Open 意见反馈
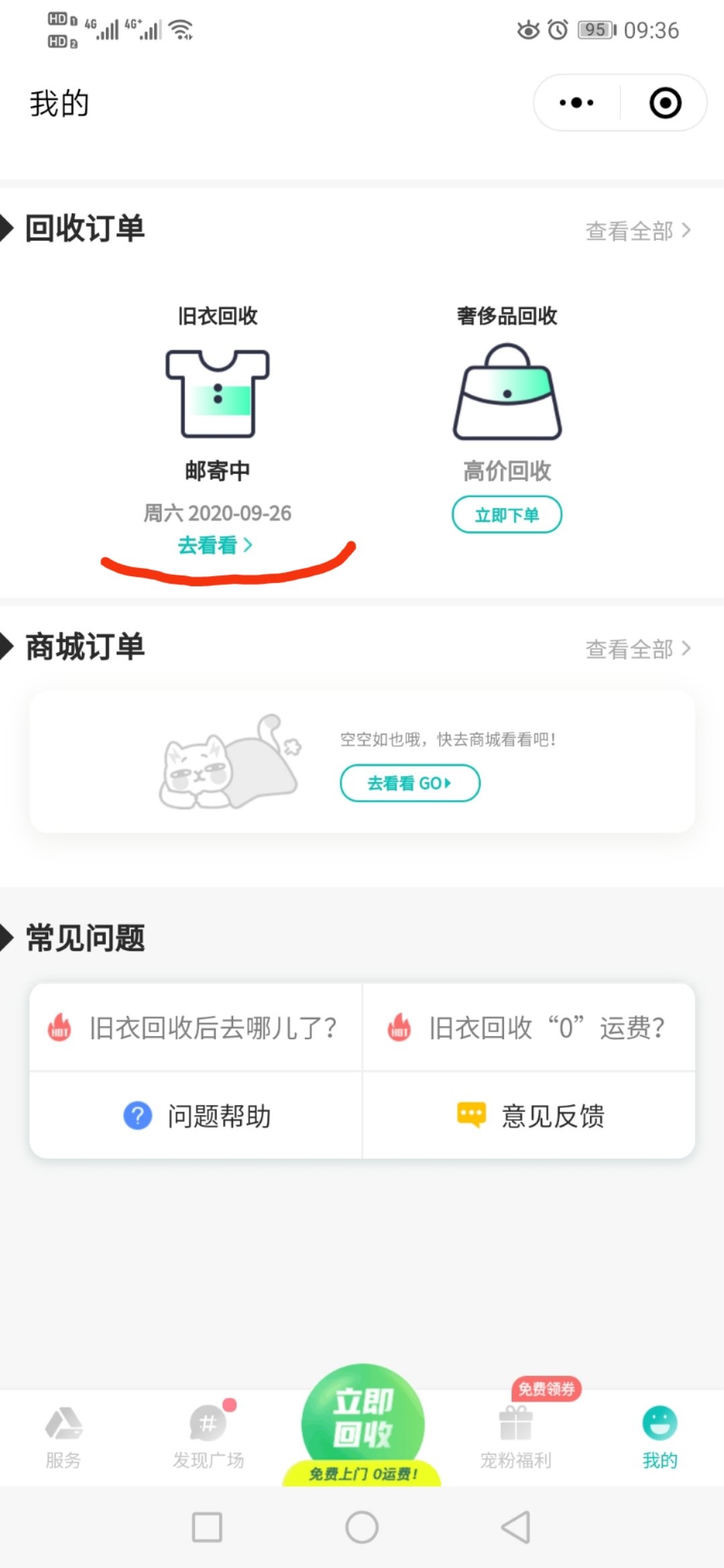Viewport: 724px width, 1568px height. point(529,1116)
